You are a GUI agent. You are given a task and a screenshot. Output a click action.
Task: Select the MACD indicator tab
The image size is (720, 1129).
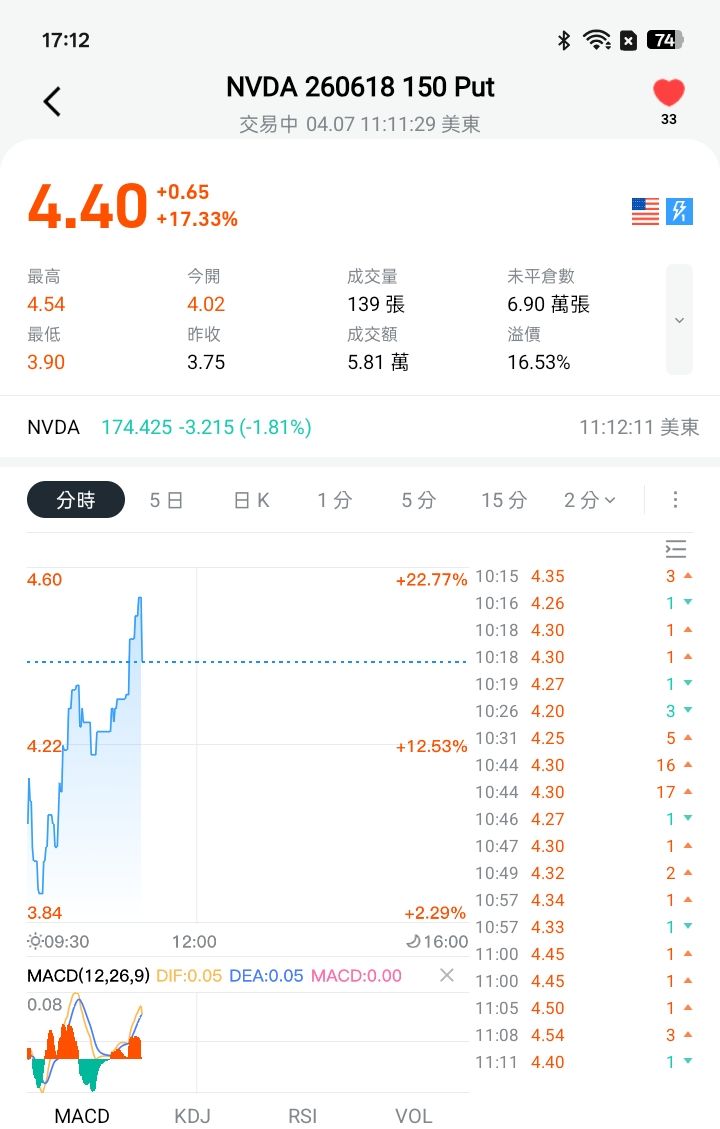(x=82, y=1116)
